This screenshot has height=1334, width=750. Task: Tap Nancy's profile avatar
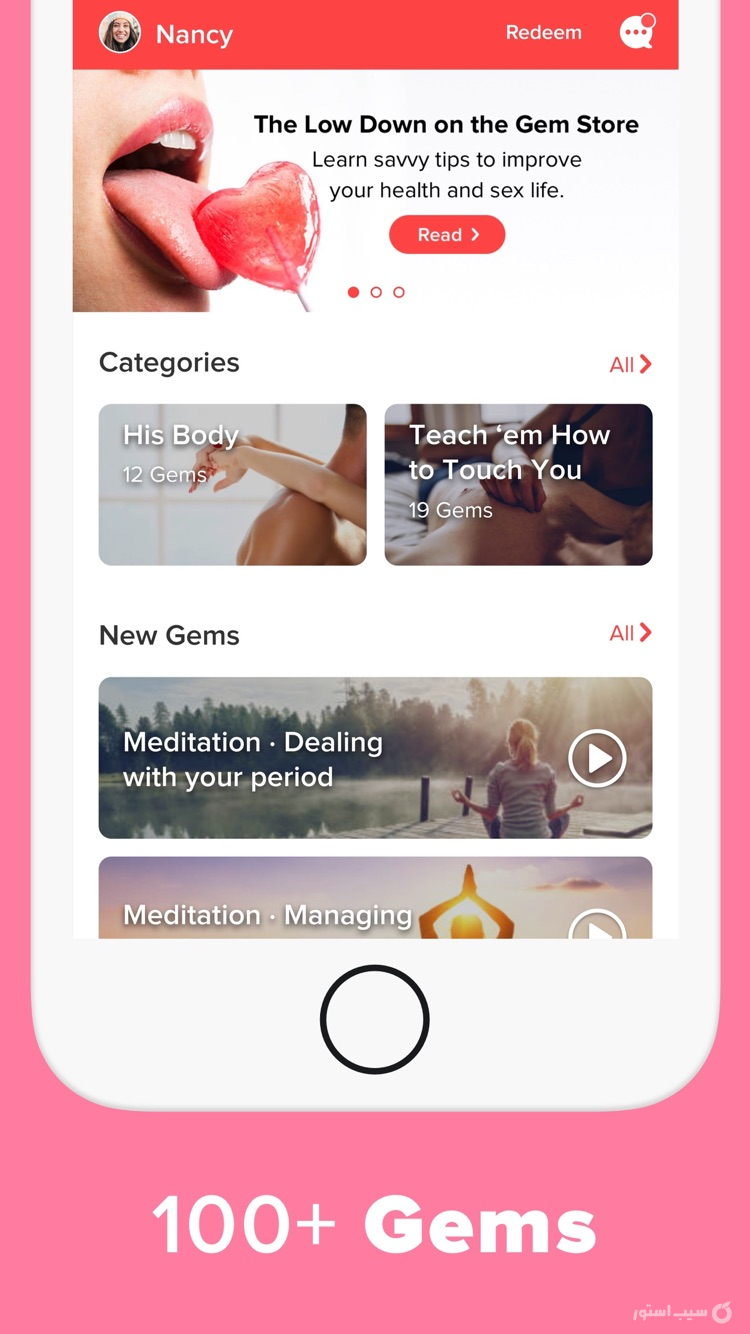[120, 32]
